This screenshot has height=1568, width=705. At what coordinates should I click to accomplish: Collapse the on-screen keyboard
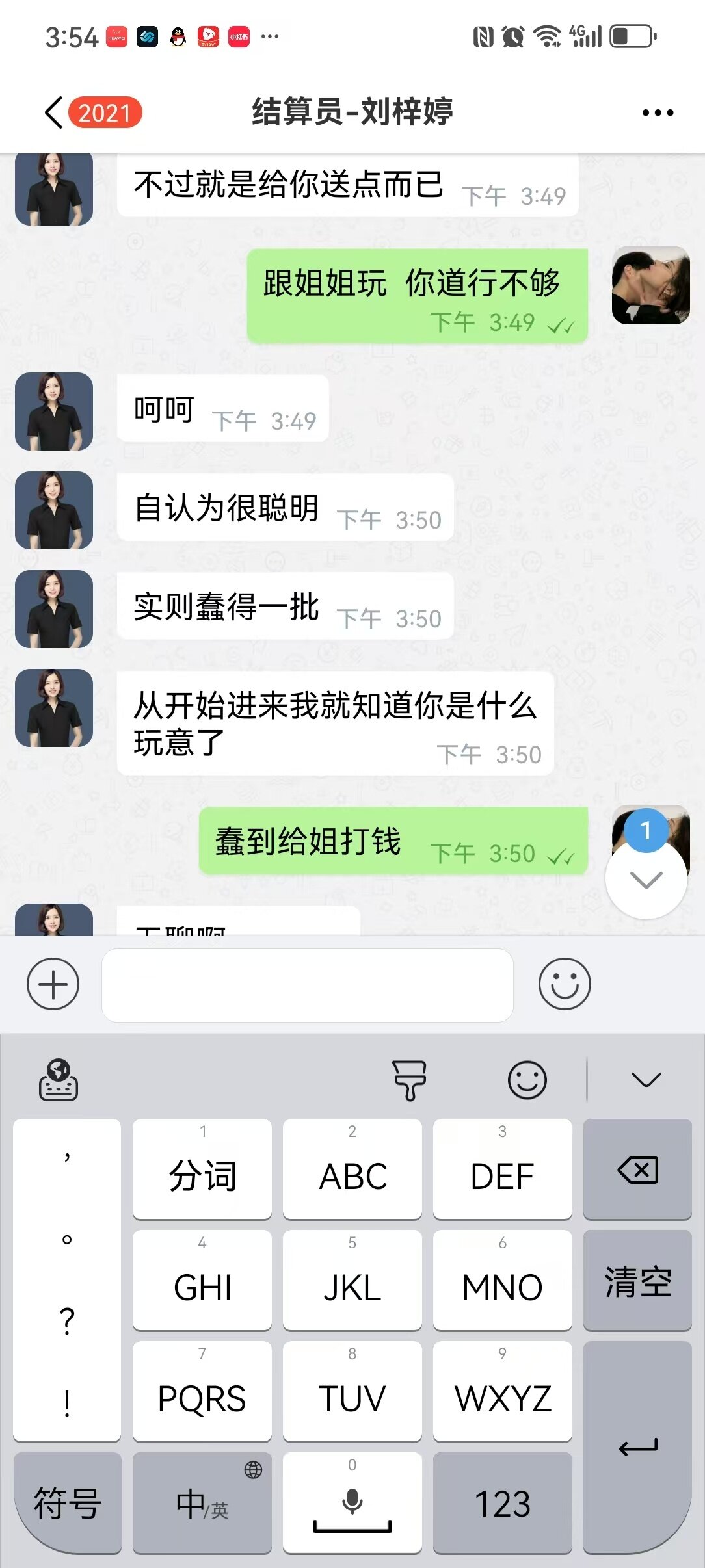click(x=646, y=1080)
